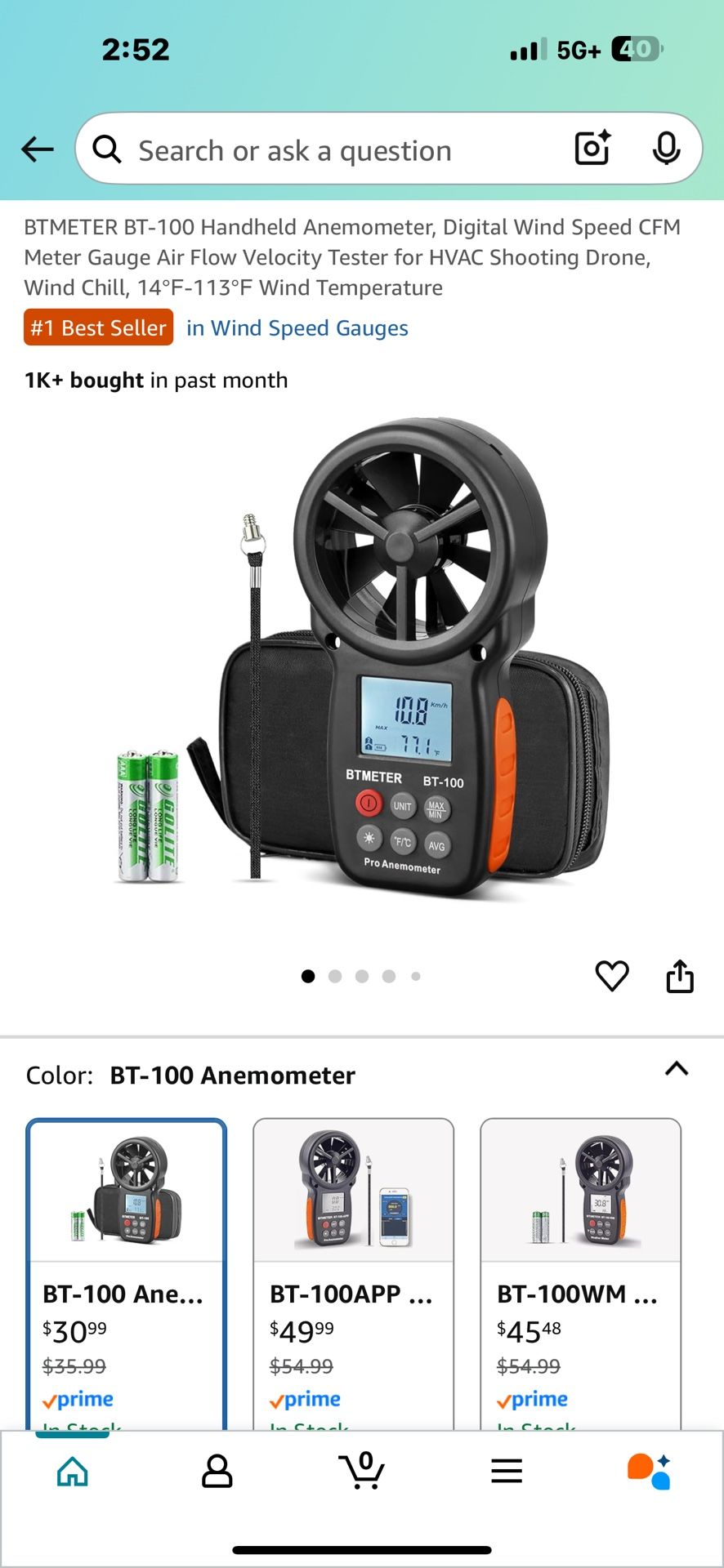The width and height of the screenshot is (724, 1568).
Task: Add the item to wish list with the heart
Action: [611, 976]
